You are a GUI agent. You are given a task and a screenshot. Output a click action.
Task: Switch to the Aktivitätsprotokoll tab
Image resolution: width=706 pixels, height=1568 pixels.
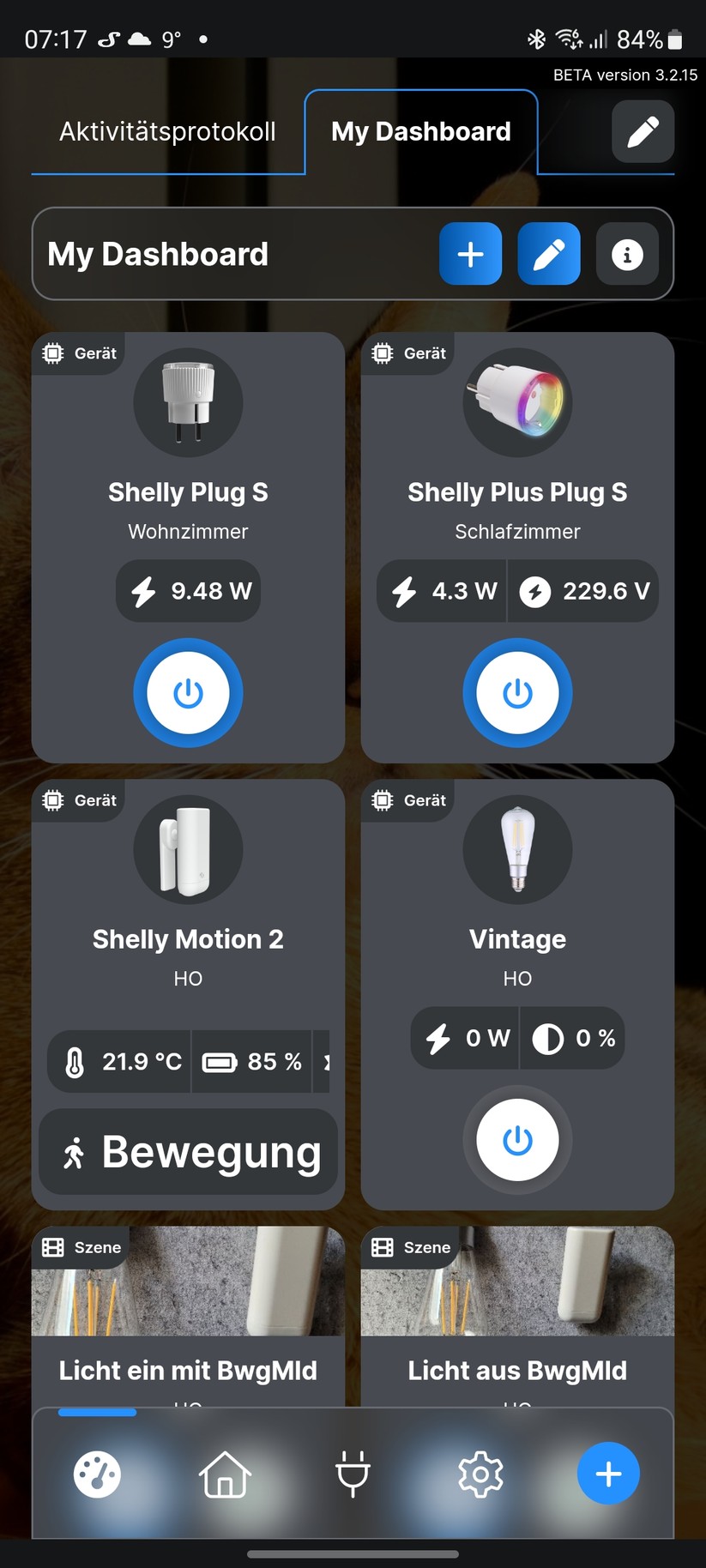[x=167, y=132]
